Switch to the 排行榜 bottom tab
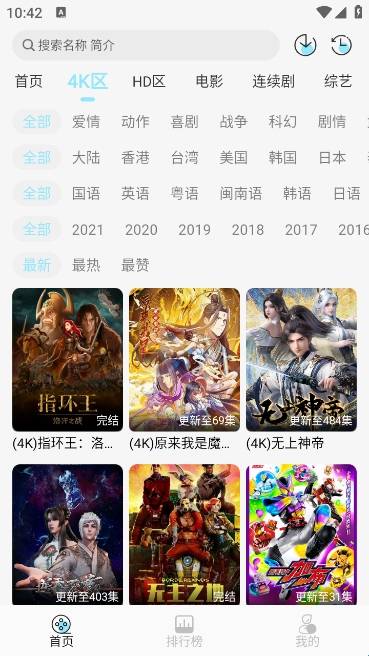Image resolution: width=369 pixels, height=656 pixels. (x=184, y=631)
